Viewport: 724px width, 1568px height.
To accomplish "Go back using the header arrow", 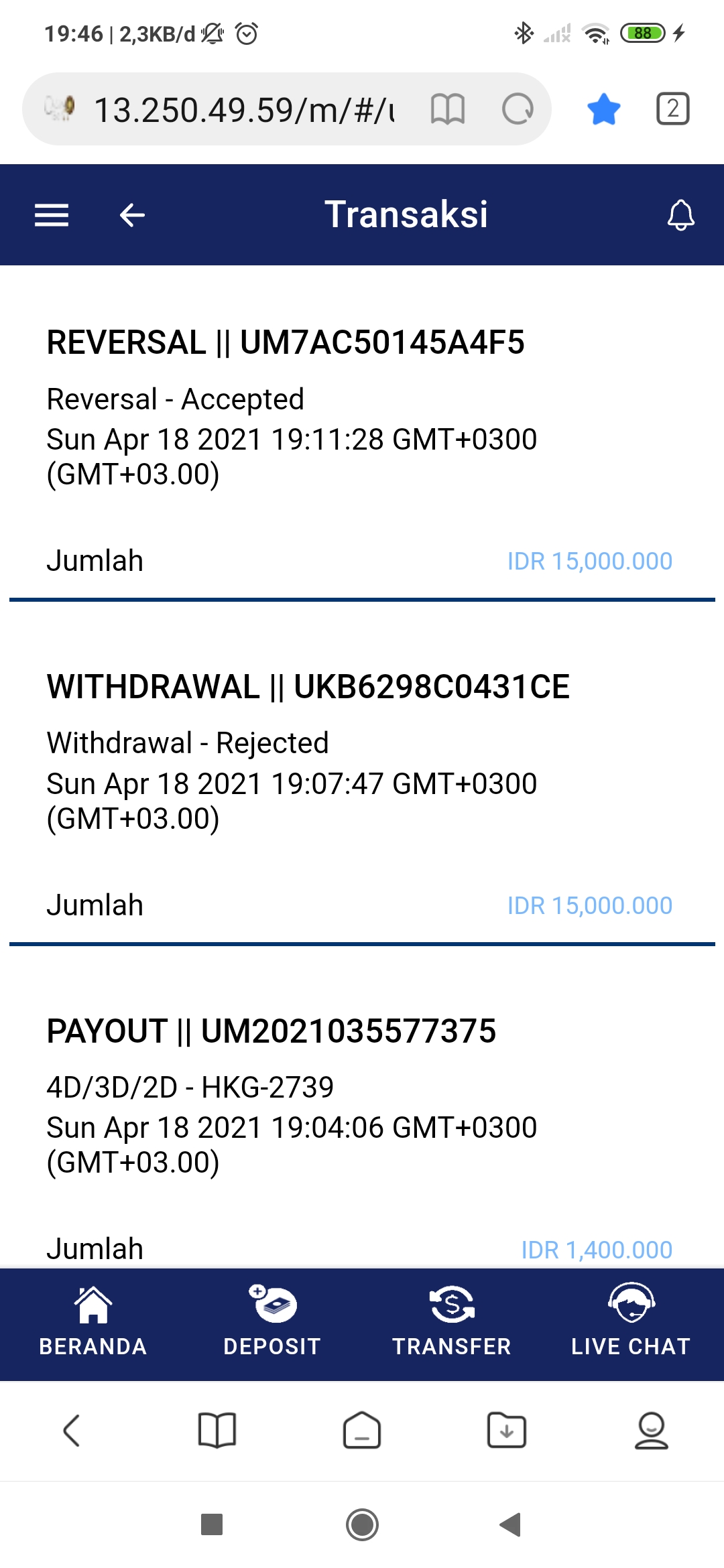I will pos(132,215).
